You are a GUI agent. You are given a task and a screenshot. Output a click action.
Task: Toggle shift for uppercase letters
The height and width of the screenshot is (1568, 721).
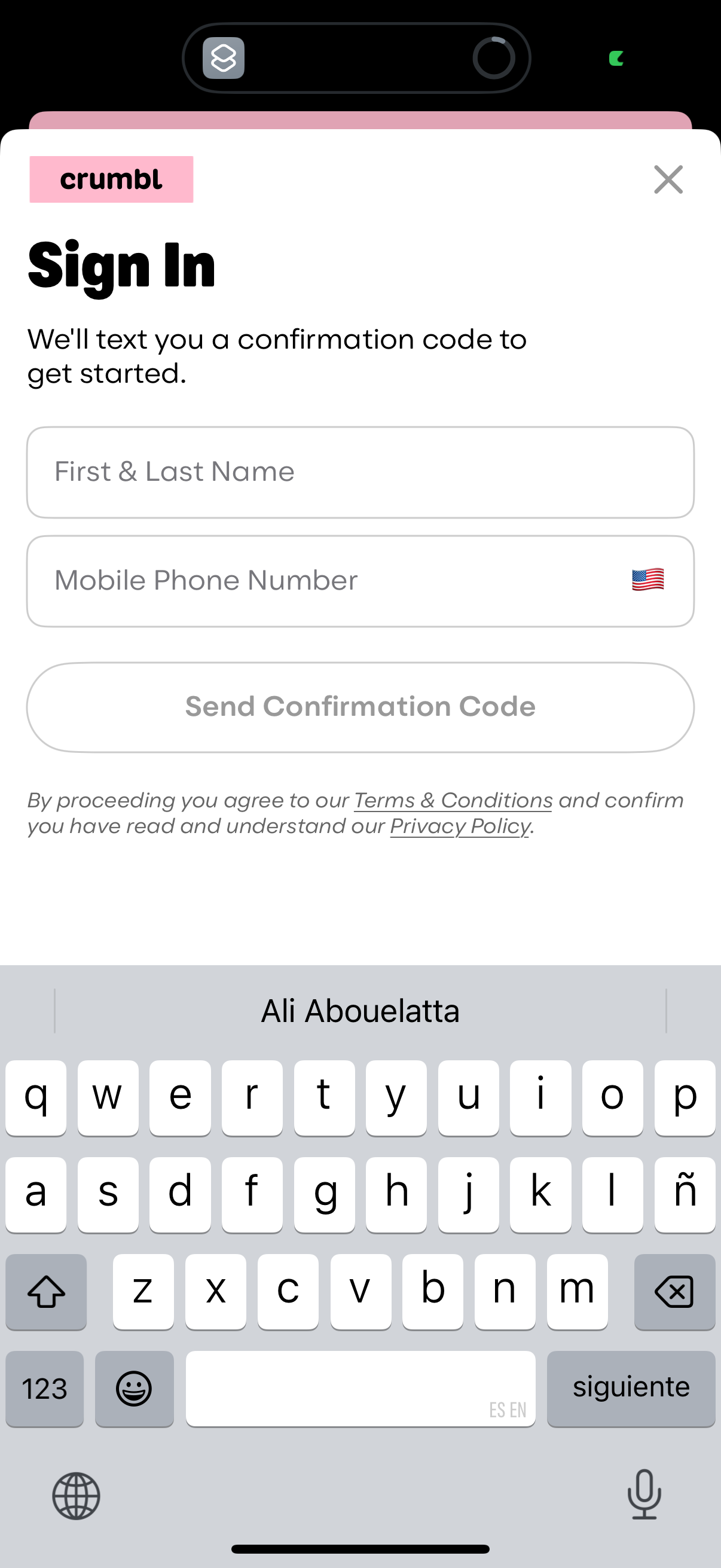point(46,1292)
